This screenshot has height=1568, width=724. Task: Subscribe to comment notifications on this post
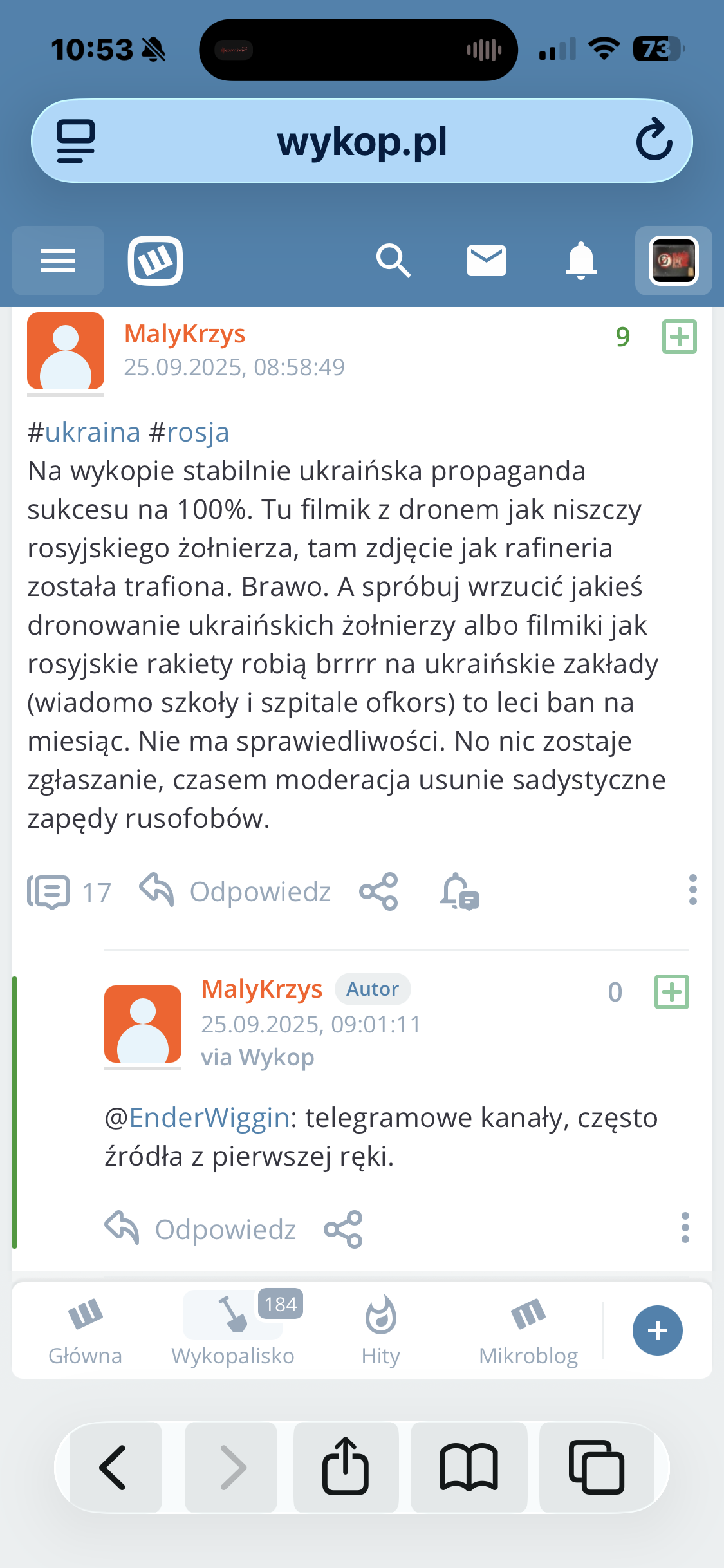click(x=459, y=892)
